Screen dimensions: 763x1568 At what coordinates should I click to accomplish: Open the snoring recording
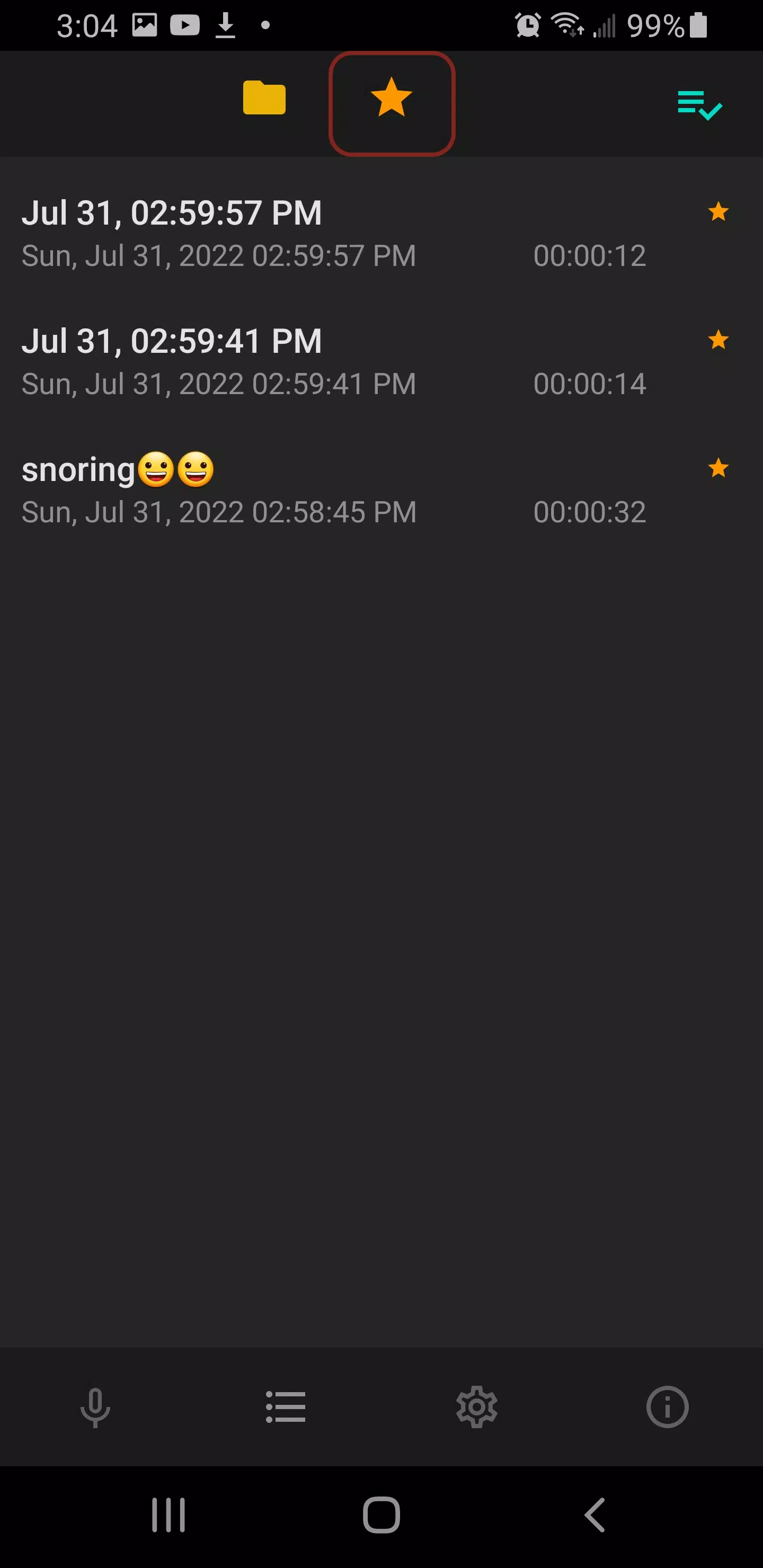coord(274,490)
